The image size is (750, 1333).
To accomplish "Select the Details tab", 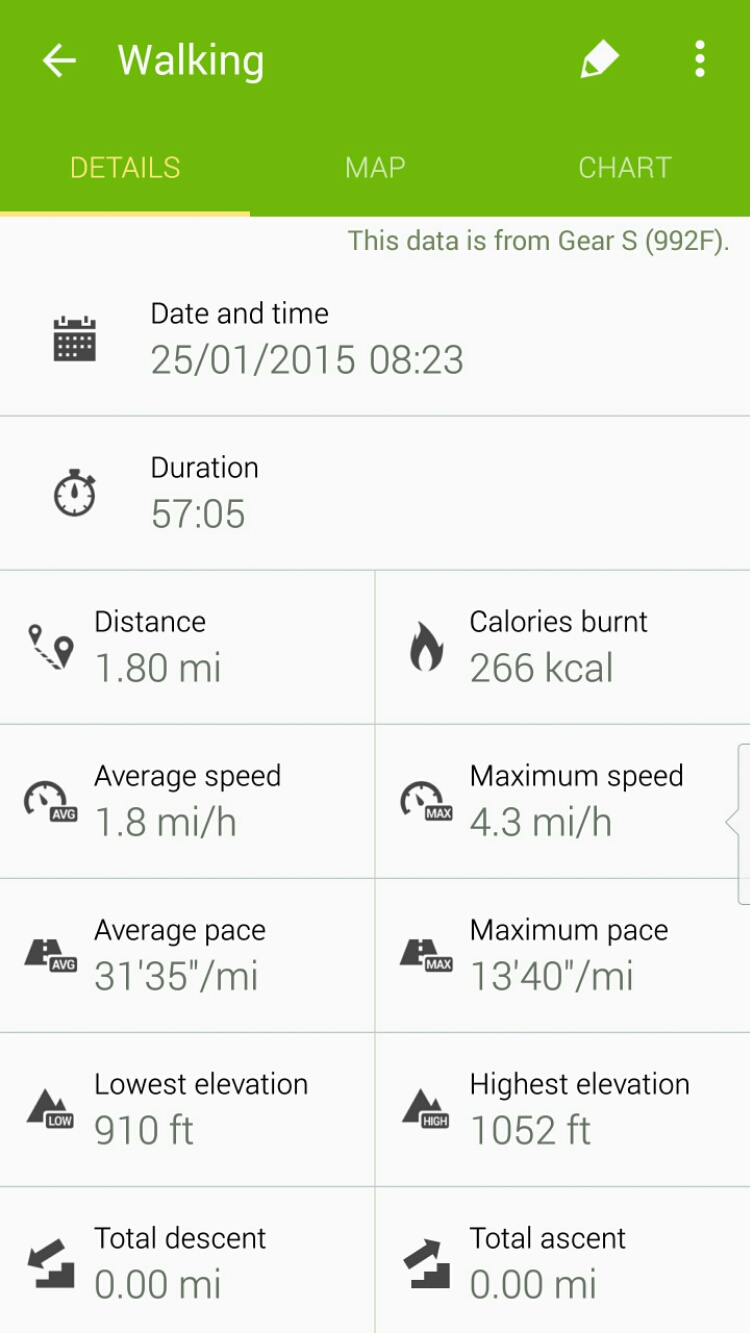I will 125,168.
